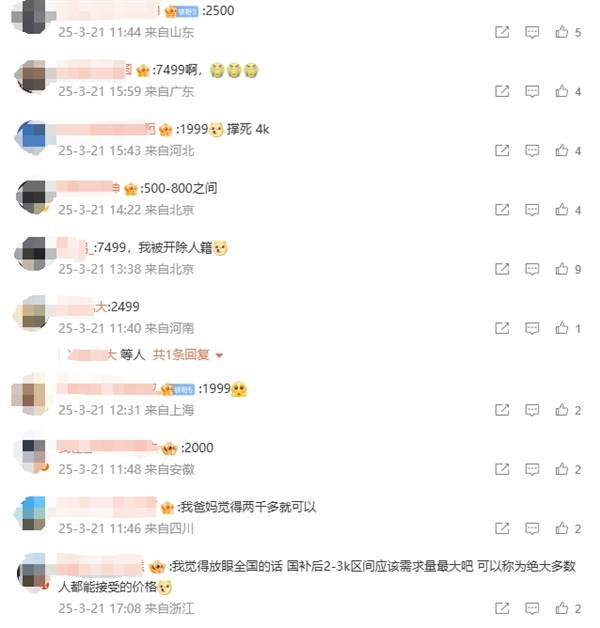Forward the comment '1999 撑死 4k'
Image resolution: width=600 pixels, height=628 pixels.
(502, 151)
